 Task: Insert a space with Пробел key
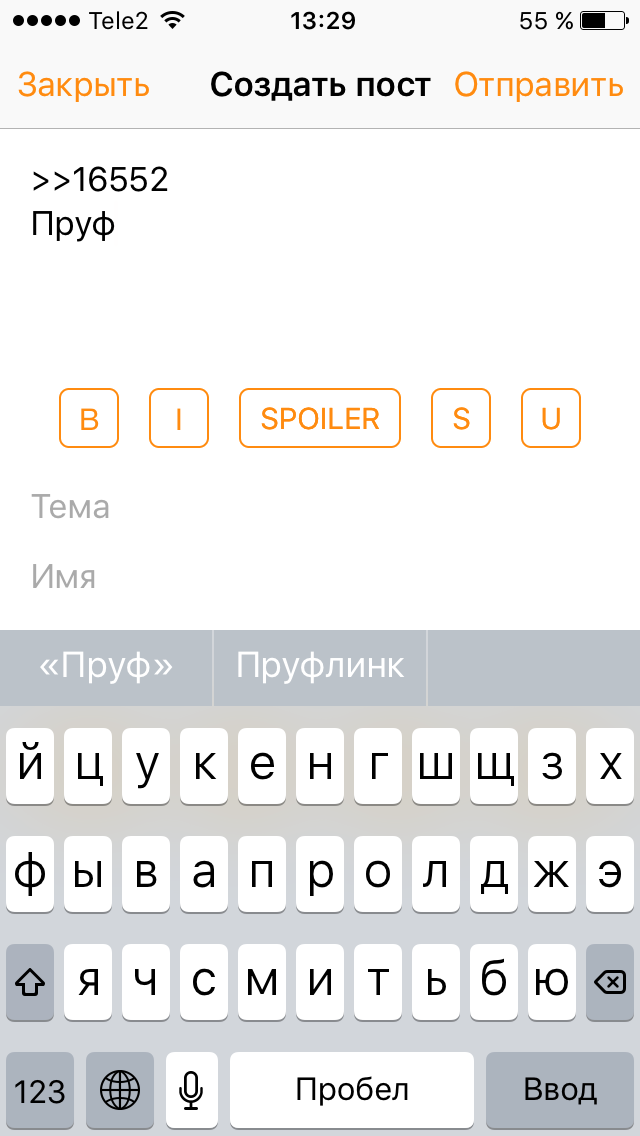[x=352, y=1090]
